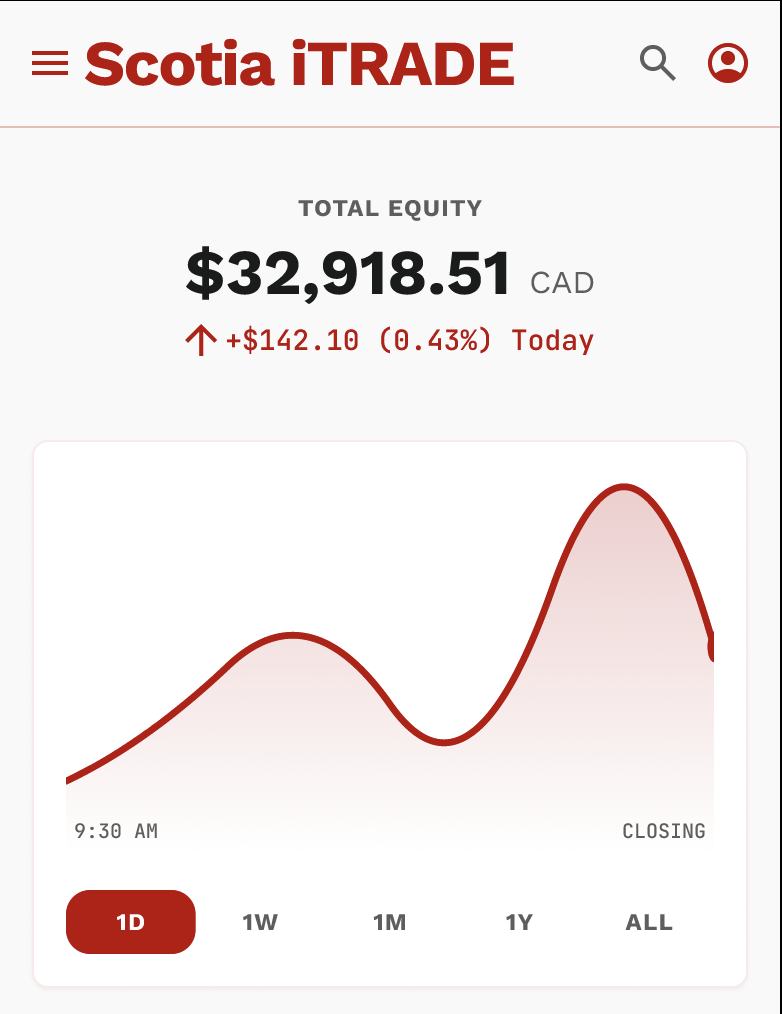
Task: Switch chart to 1M range
Action: coord(389,922)
